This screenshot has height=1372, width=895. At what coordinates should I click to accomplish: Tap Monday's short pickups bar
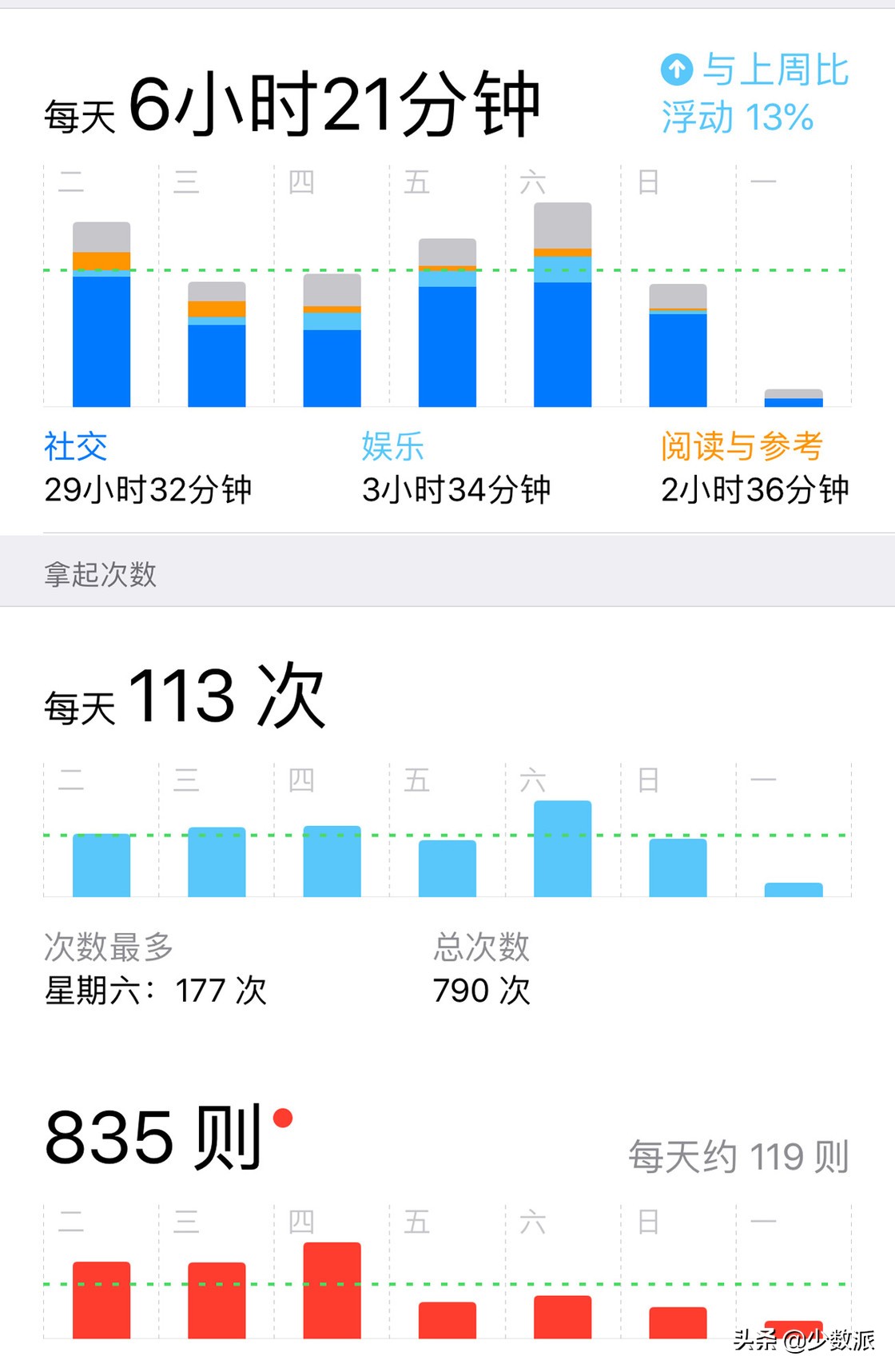[793, 890]
